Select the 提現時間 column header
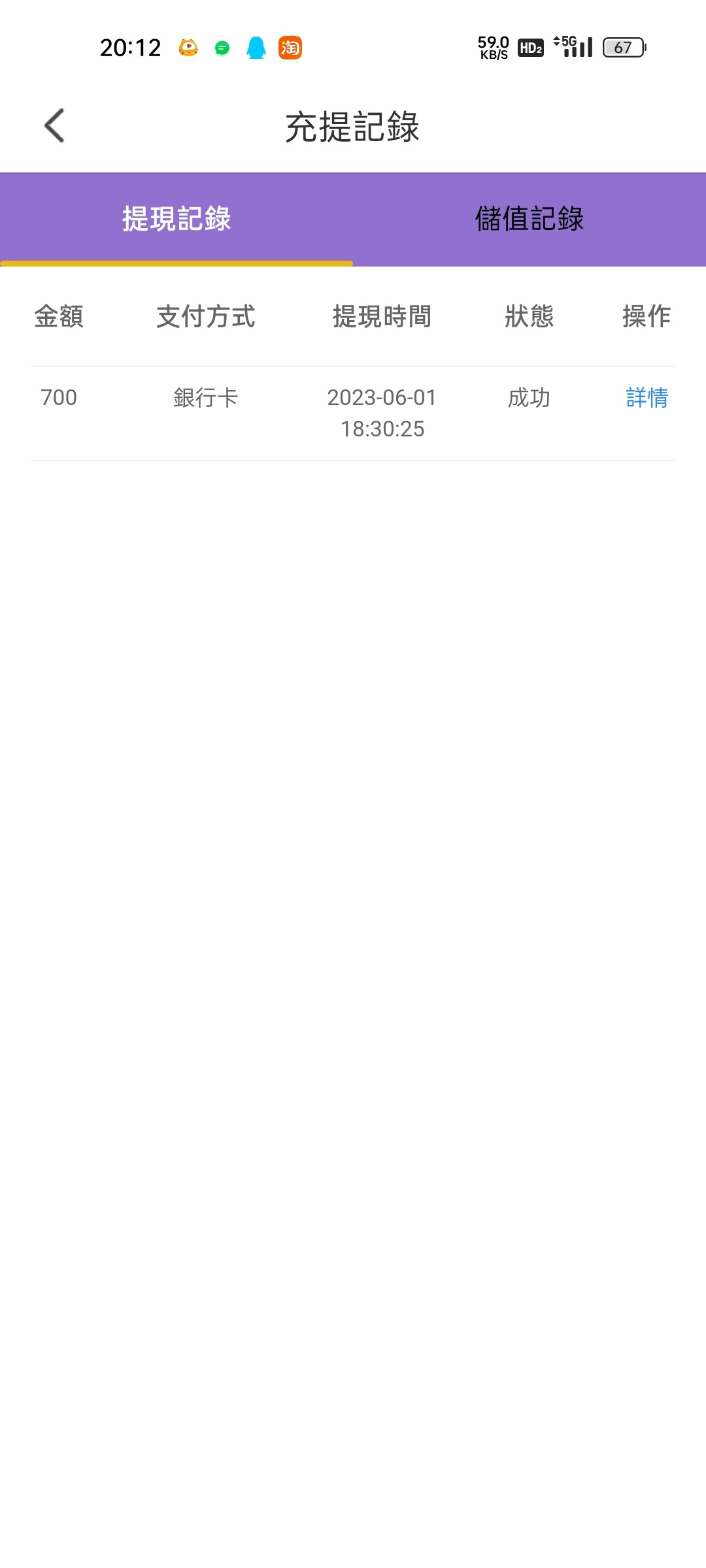Image resolution: width=706 pixels, height=1568 pixels. coord(381,317)
